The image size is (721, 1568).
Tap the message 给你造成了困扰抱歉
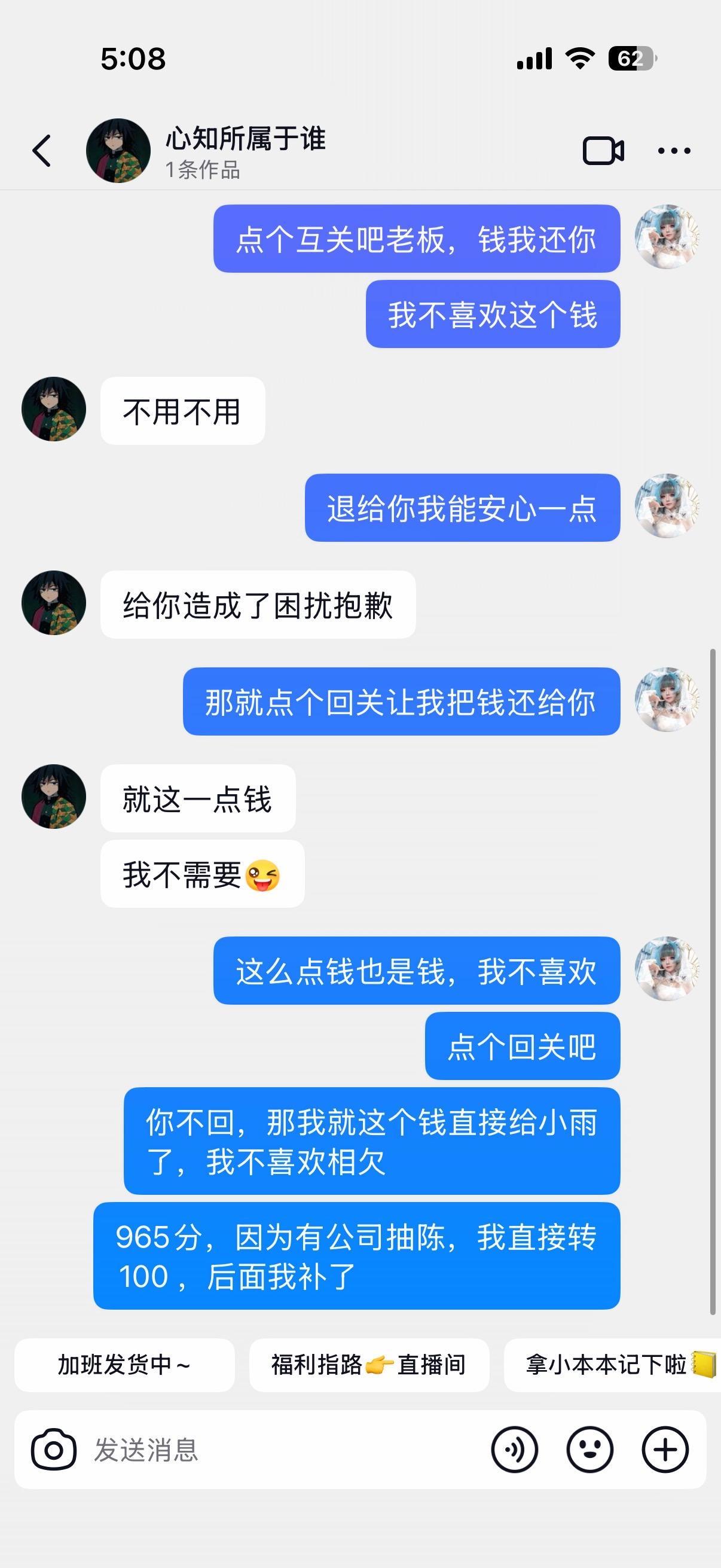click(x=259, y=604)
